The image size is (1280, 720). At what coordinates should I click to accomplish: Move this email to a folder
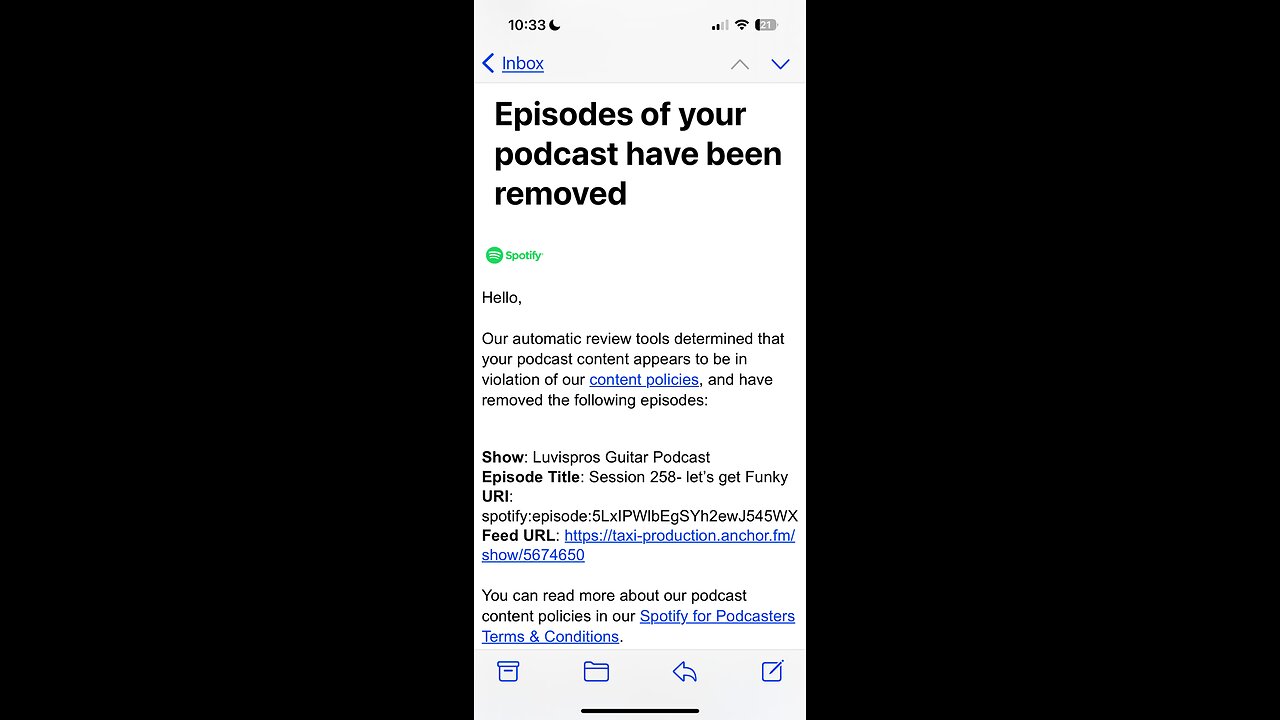[596, 671]
